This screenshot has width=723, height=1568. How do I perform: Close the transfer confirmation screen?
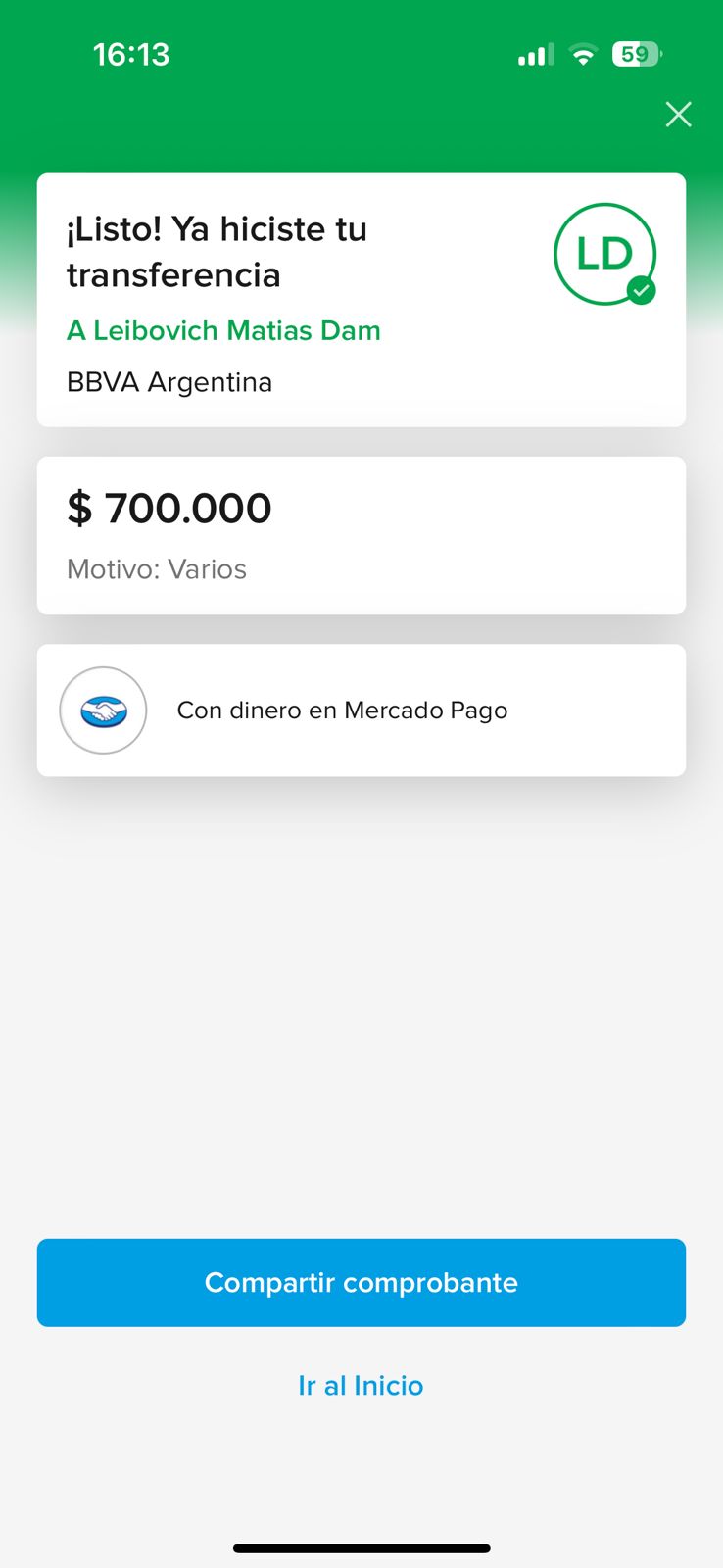tap(678, 115)
